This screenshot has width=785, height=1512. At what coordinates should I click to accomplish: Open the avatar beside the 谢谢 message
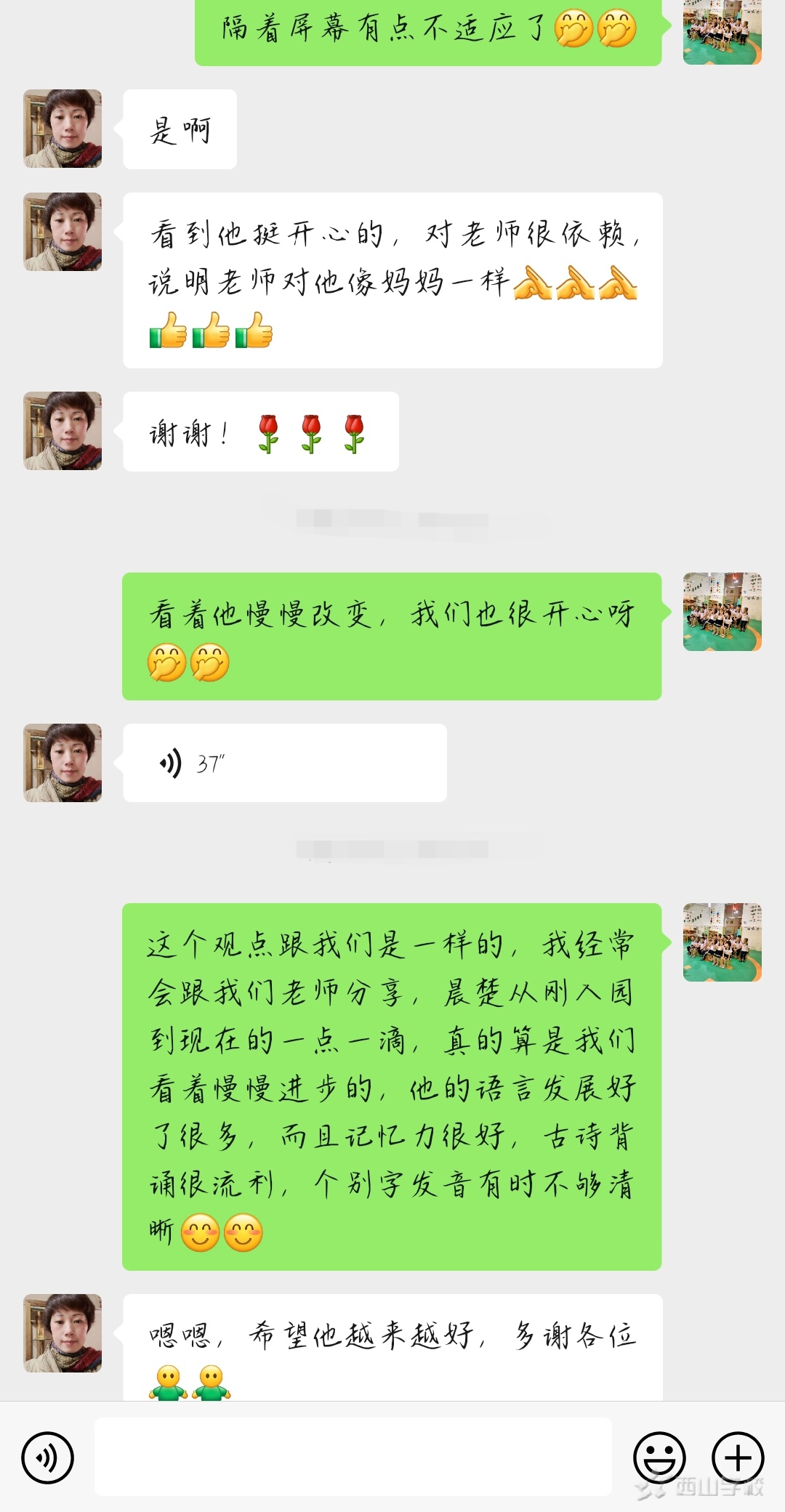click(x=63, y=431)
